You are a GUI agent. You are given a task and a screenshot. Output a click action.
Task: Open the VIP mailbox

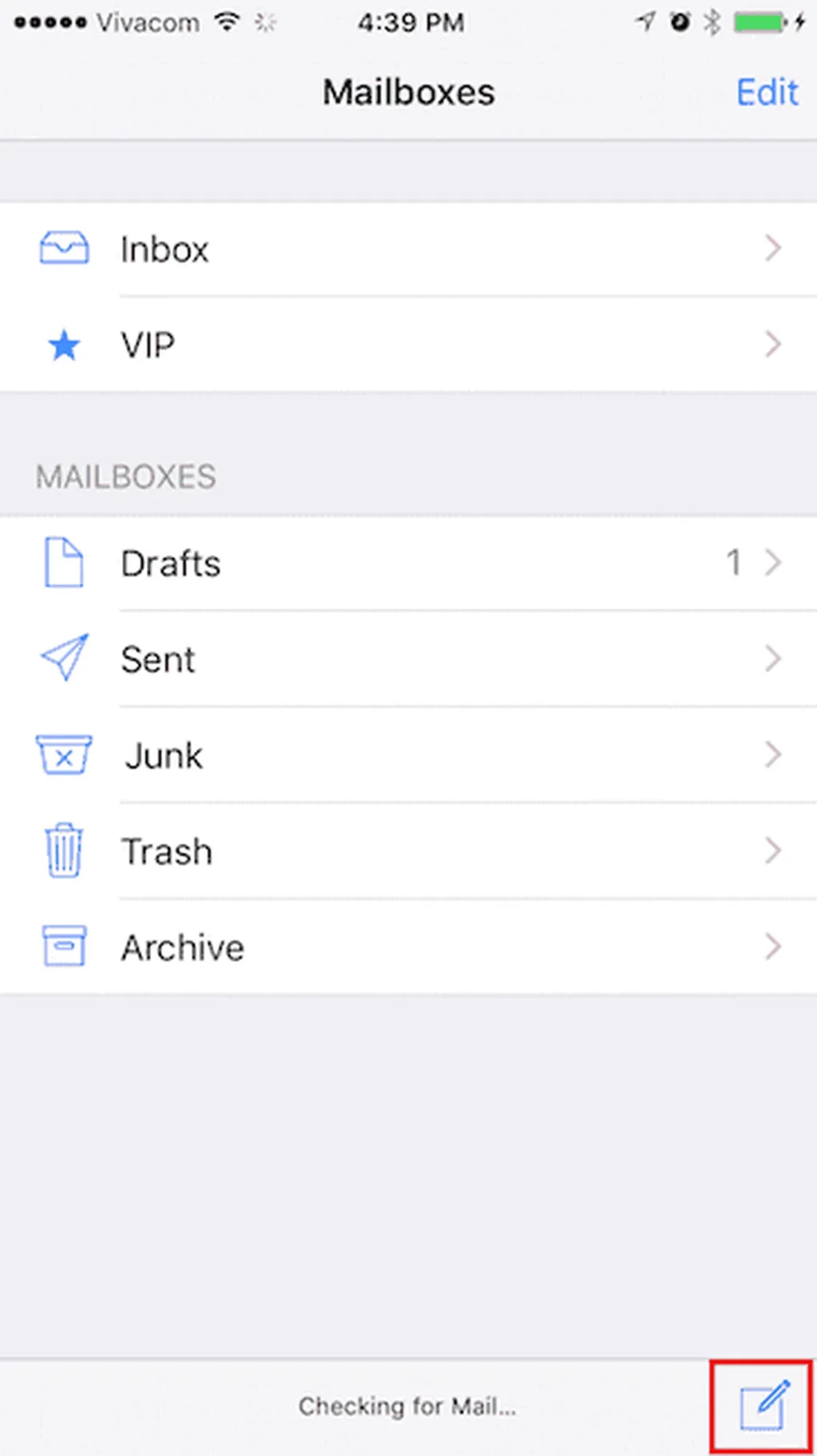coord(407,345)
